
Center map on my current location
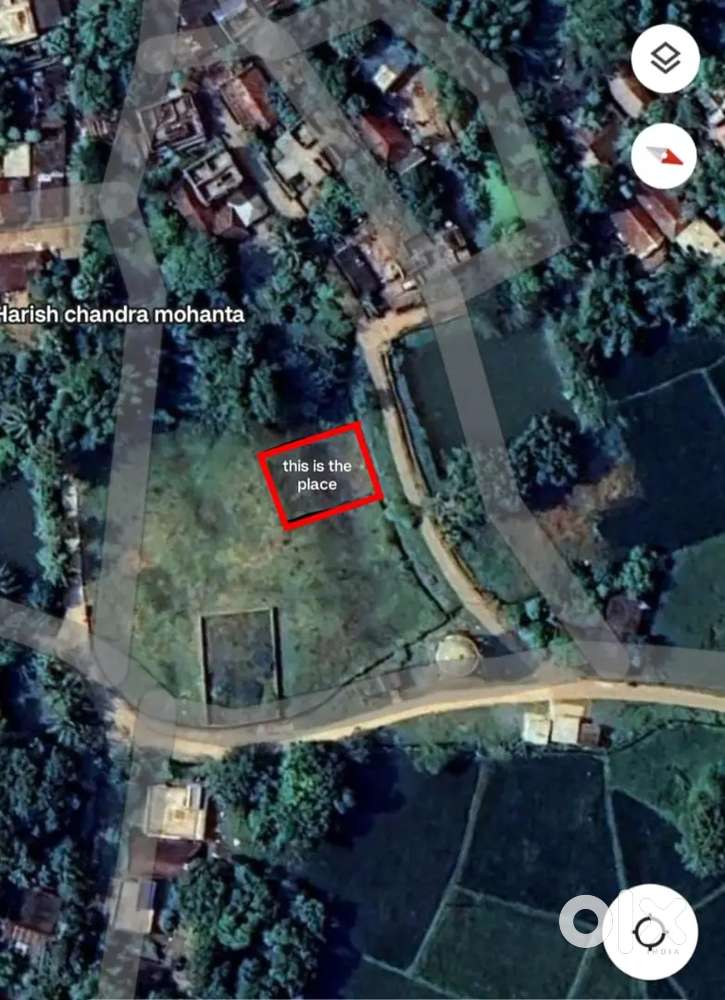650,933
